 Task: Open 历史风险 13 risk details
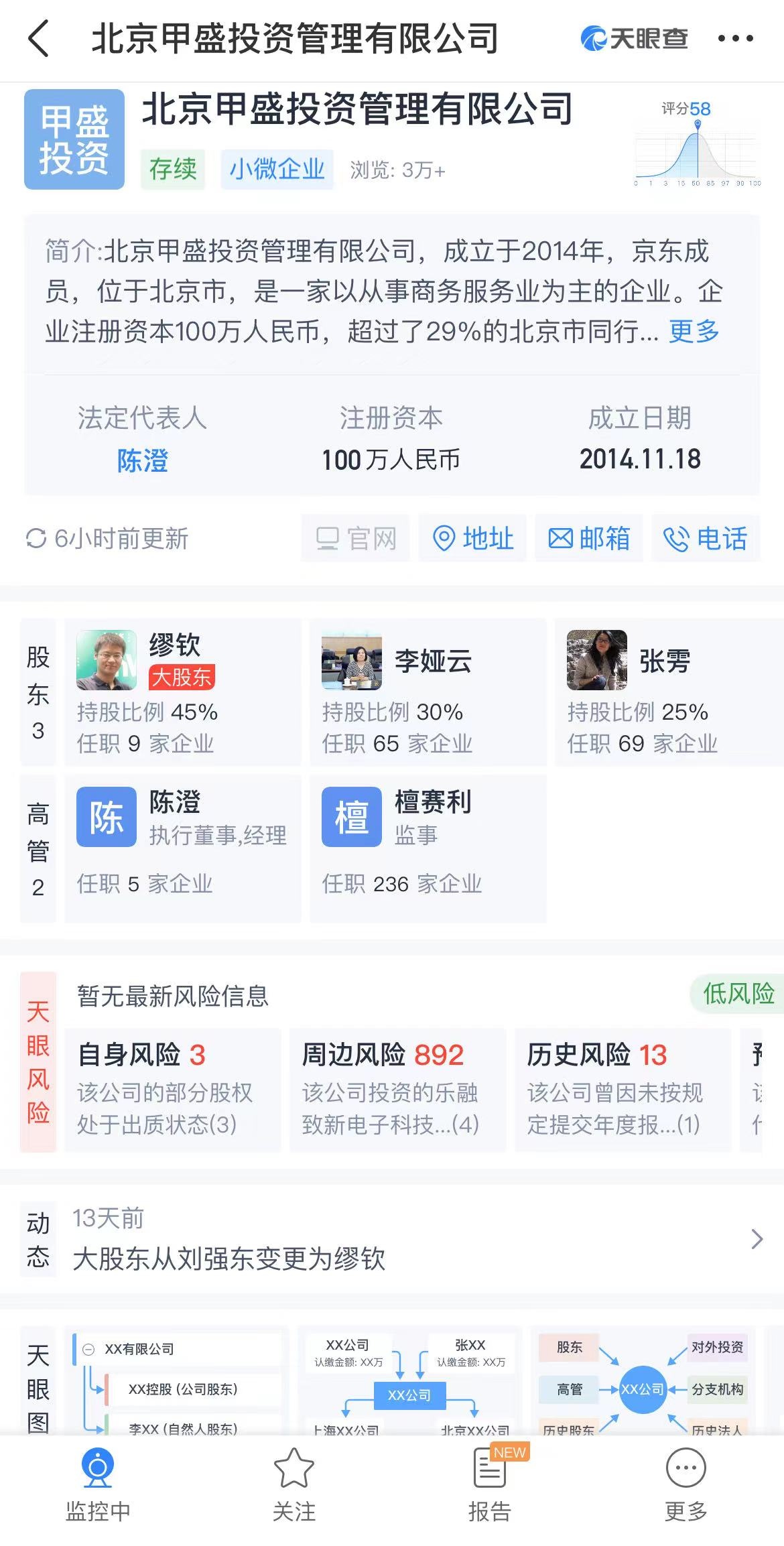coord(622,1089)
